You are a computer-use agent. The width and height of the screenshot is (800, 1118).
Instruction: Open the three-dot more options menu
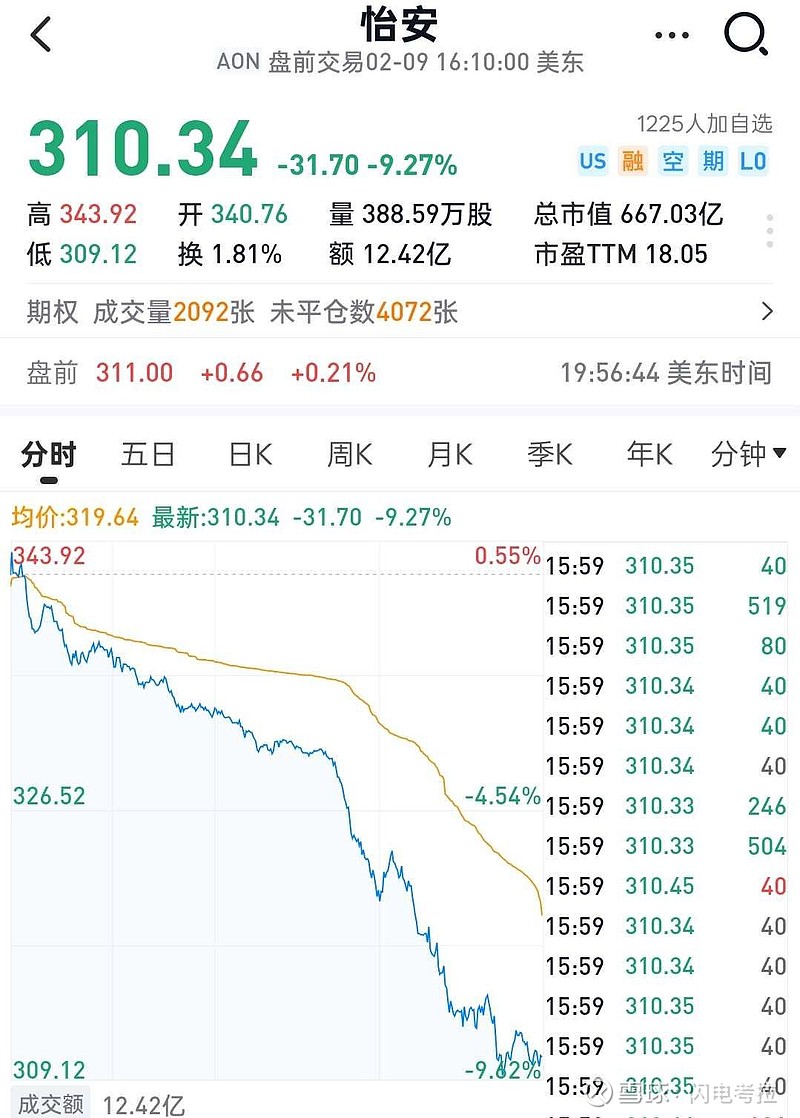coord(671,33)
